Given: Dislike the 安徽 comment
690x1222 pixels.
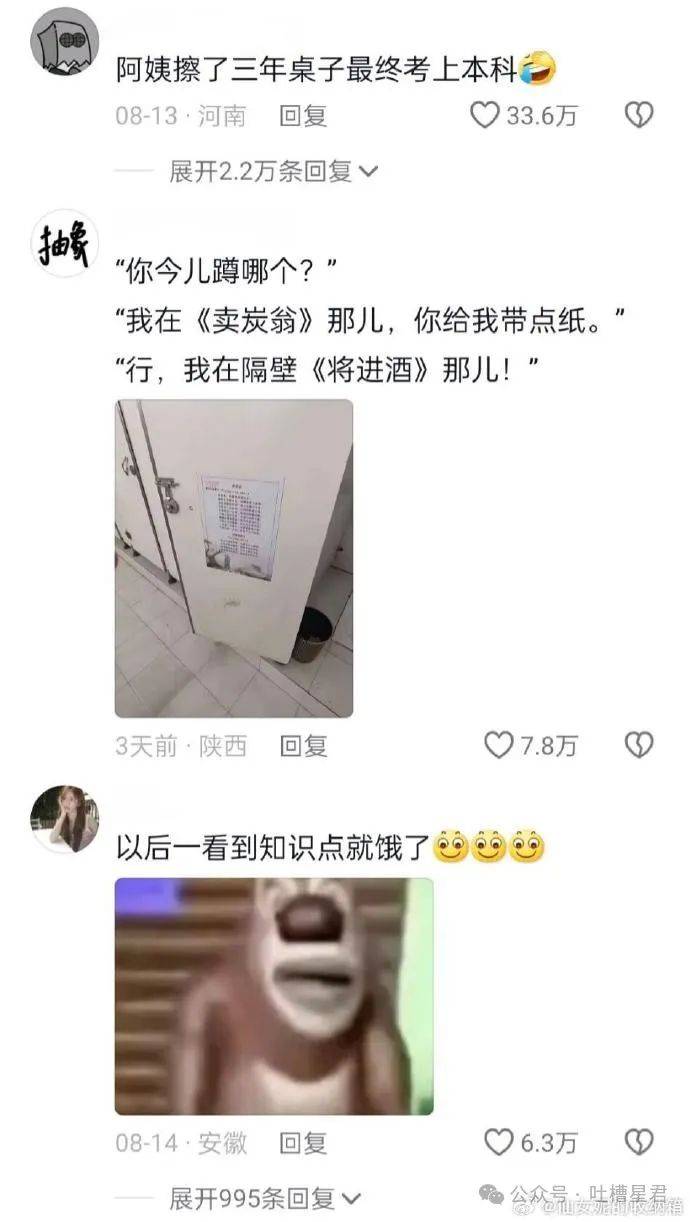Looking at the screenshot, I should 639,1141.
